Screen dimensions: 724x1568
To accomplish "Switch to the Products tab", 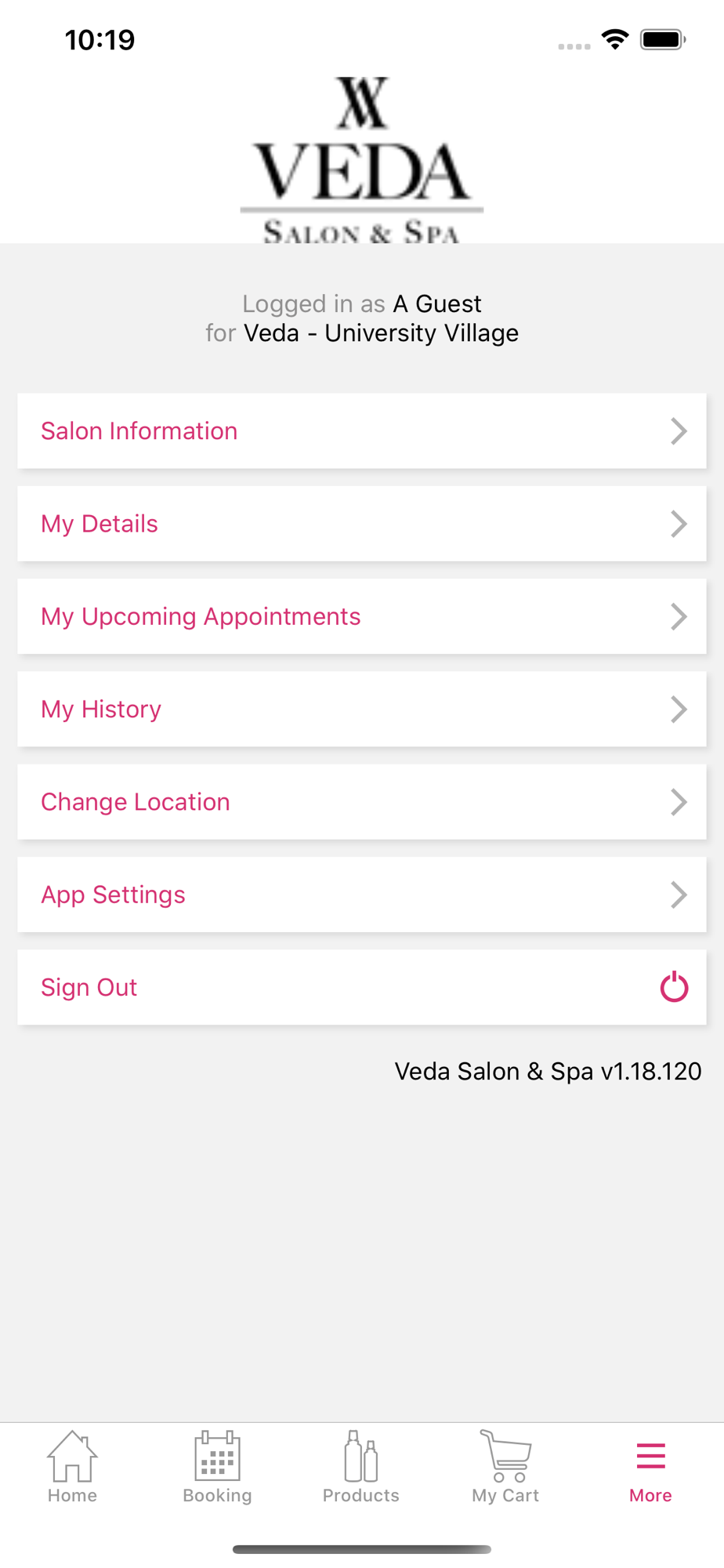I will click(x=361, y=1467).
